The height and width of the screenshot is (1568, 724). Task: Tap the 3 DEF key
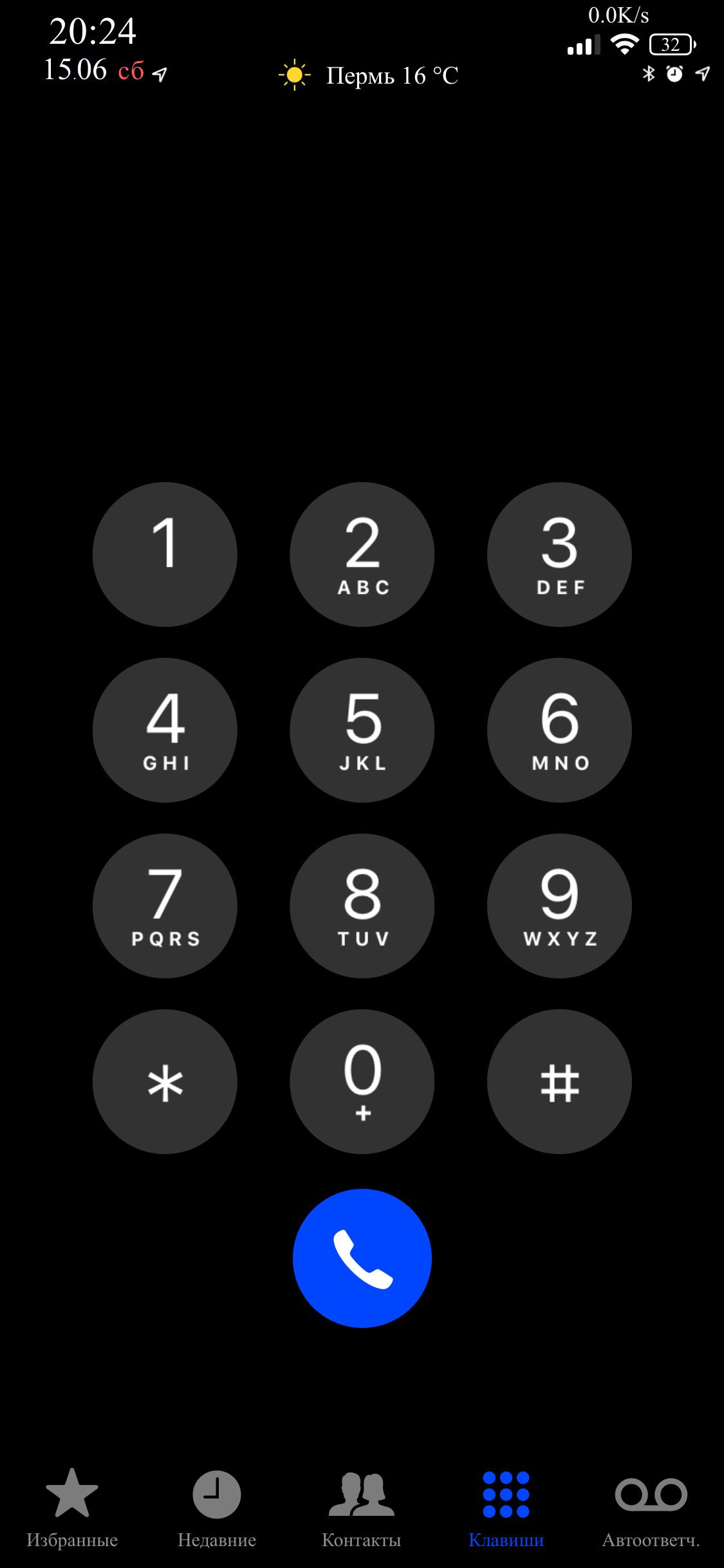click(559, 554)
